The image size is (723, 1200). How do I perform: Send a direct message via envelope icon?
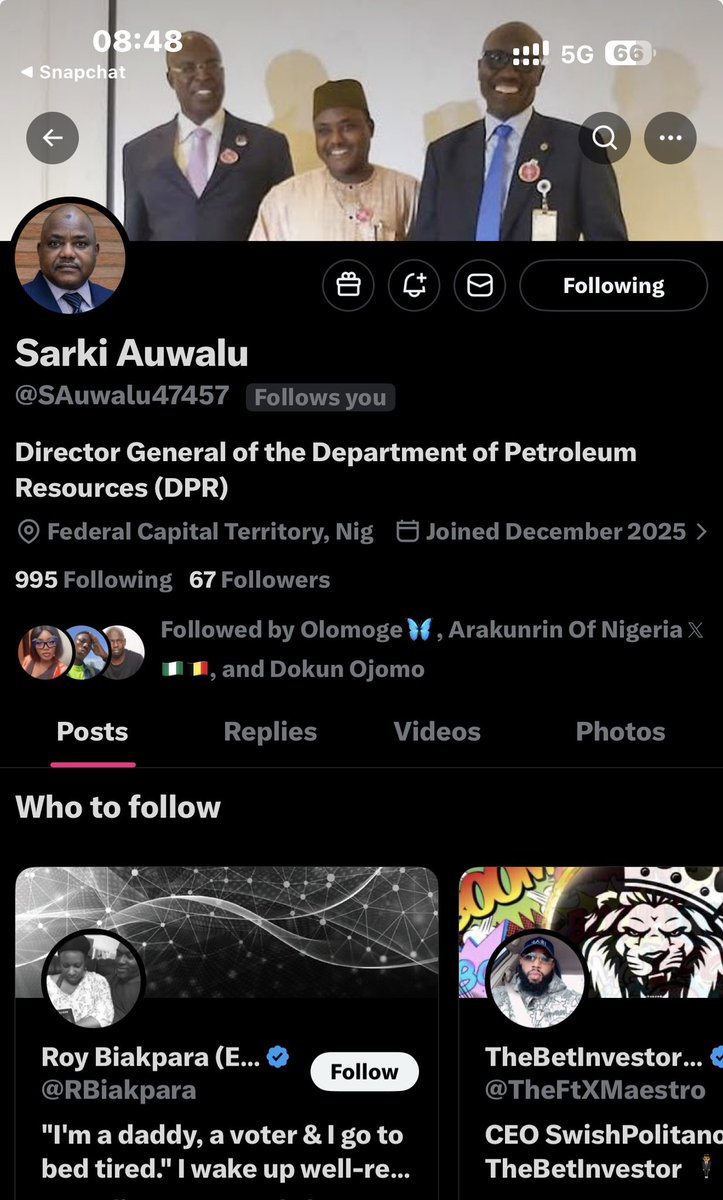coord(480,286)
